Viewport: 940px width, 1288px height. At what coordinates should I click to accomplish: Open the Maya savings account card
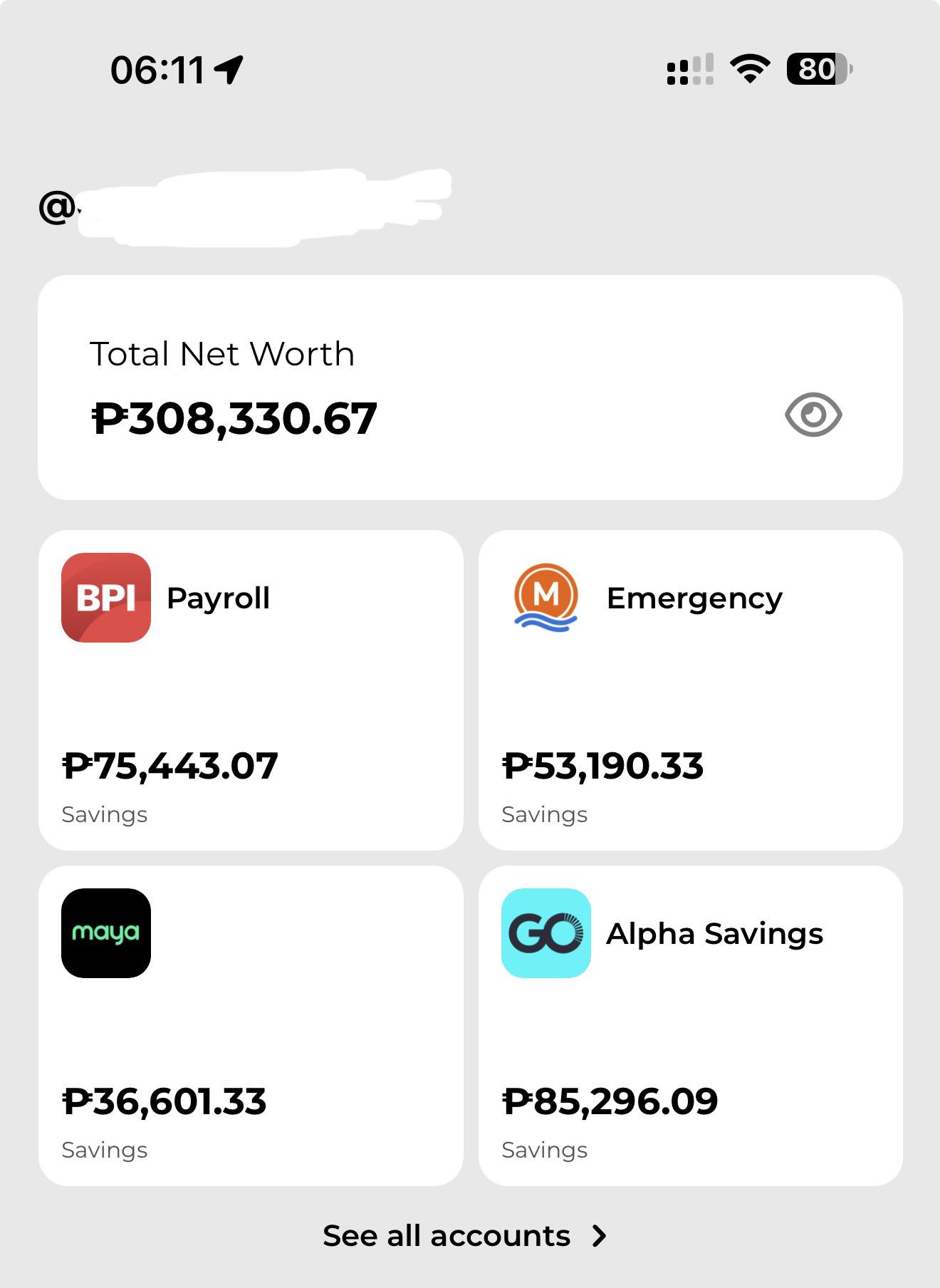[x=251, y=1026]
